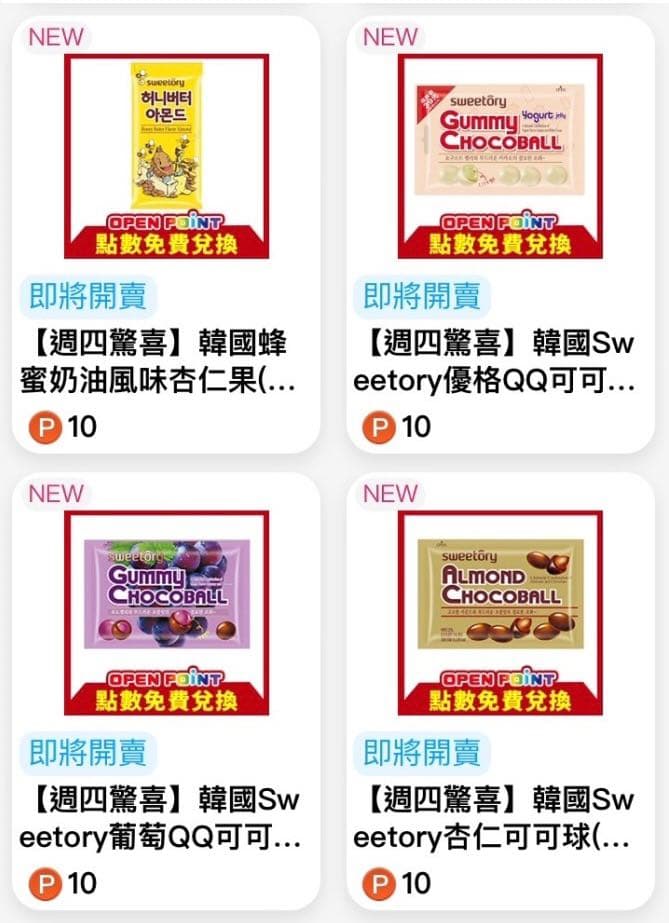Open the Sweetory優格QQ可可 product card
The height and width of the screenshot is (923, 669).
pyautogui.click(x=501, y=234)
